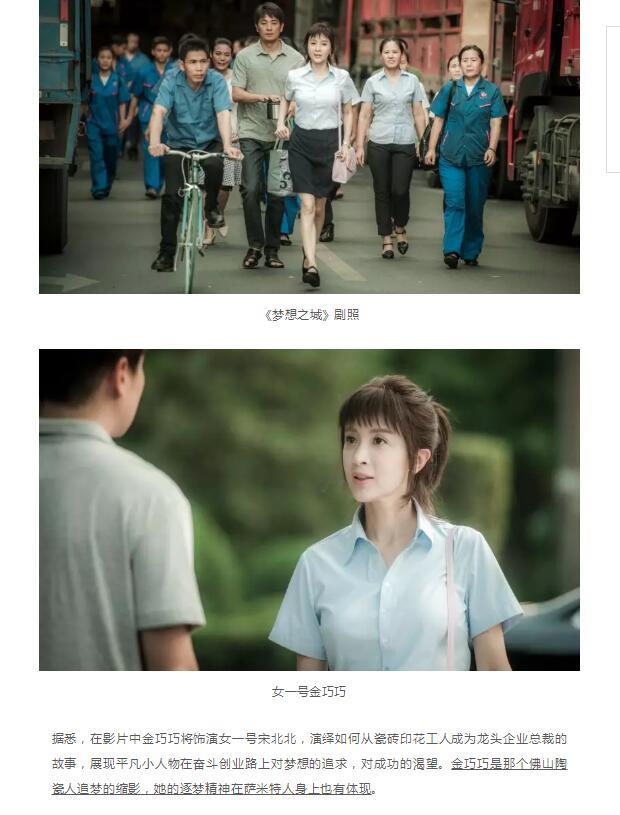Open the underlined 金巧巧是那个佛山陶瓷人追梦的缩影 link

508,764
